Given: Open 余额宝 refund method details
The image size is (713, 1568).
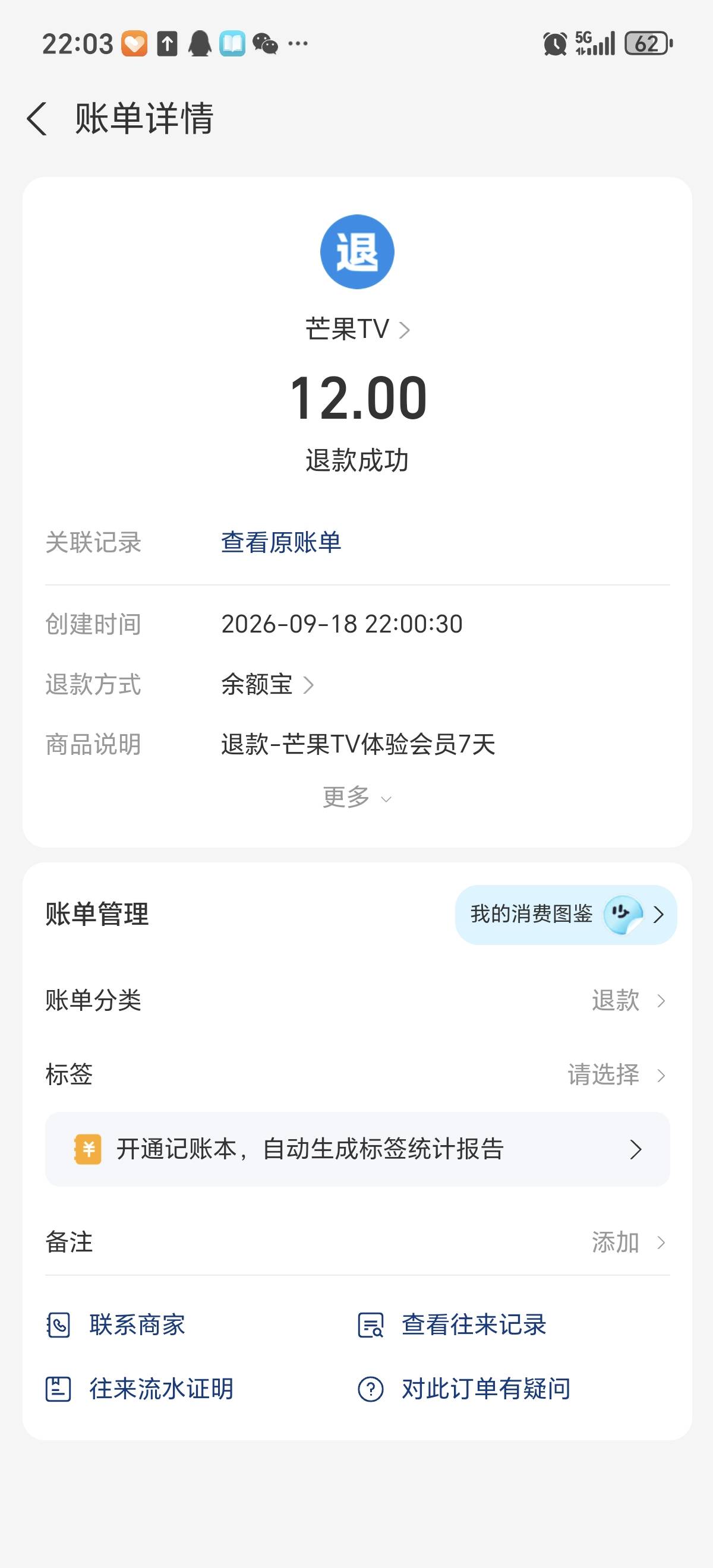Looking at the screenshot, I should tap(268, 685).
